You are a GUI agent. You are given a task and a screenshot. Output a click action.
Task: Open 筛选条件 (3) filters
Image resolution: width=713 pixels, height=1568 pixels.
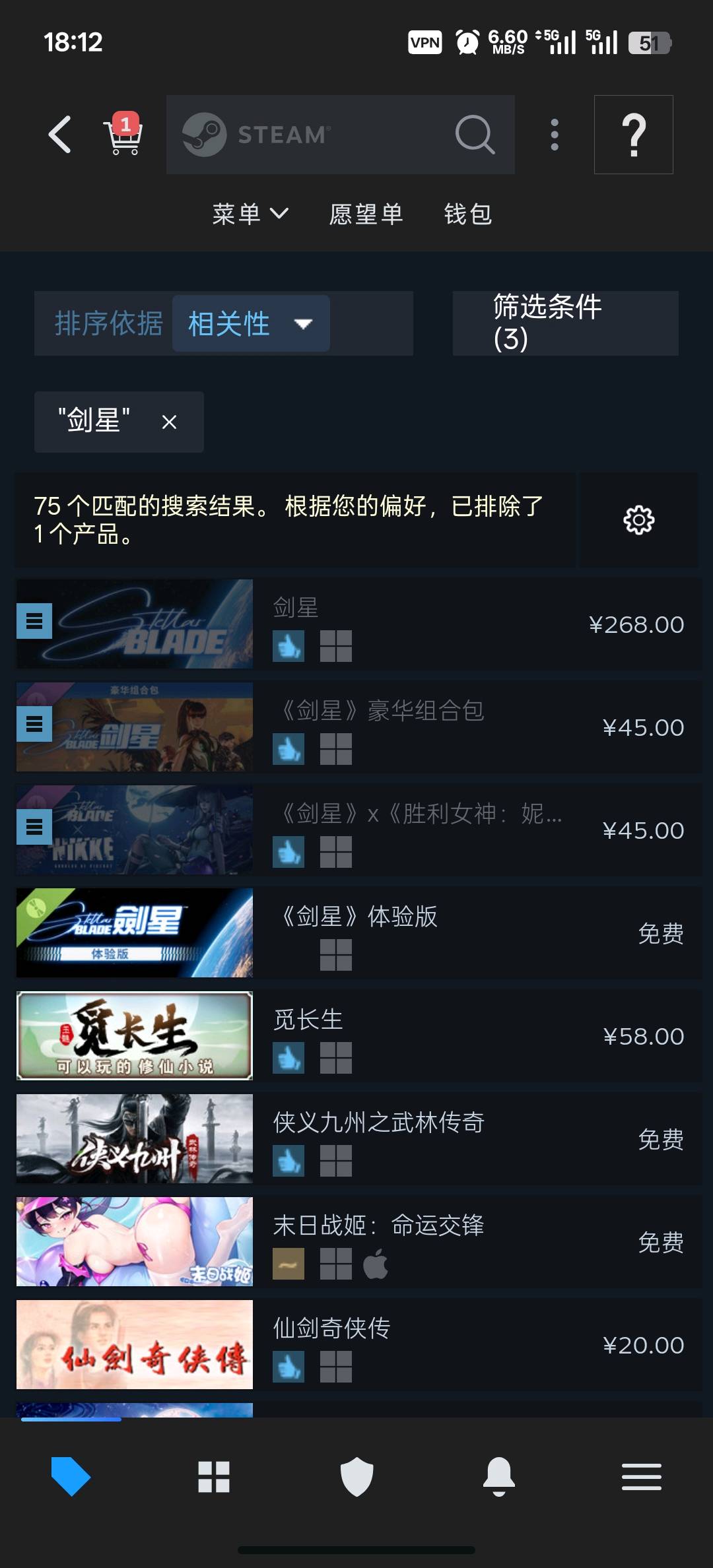(x=565, y=323)
